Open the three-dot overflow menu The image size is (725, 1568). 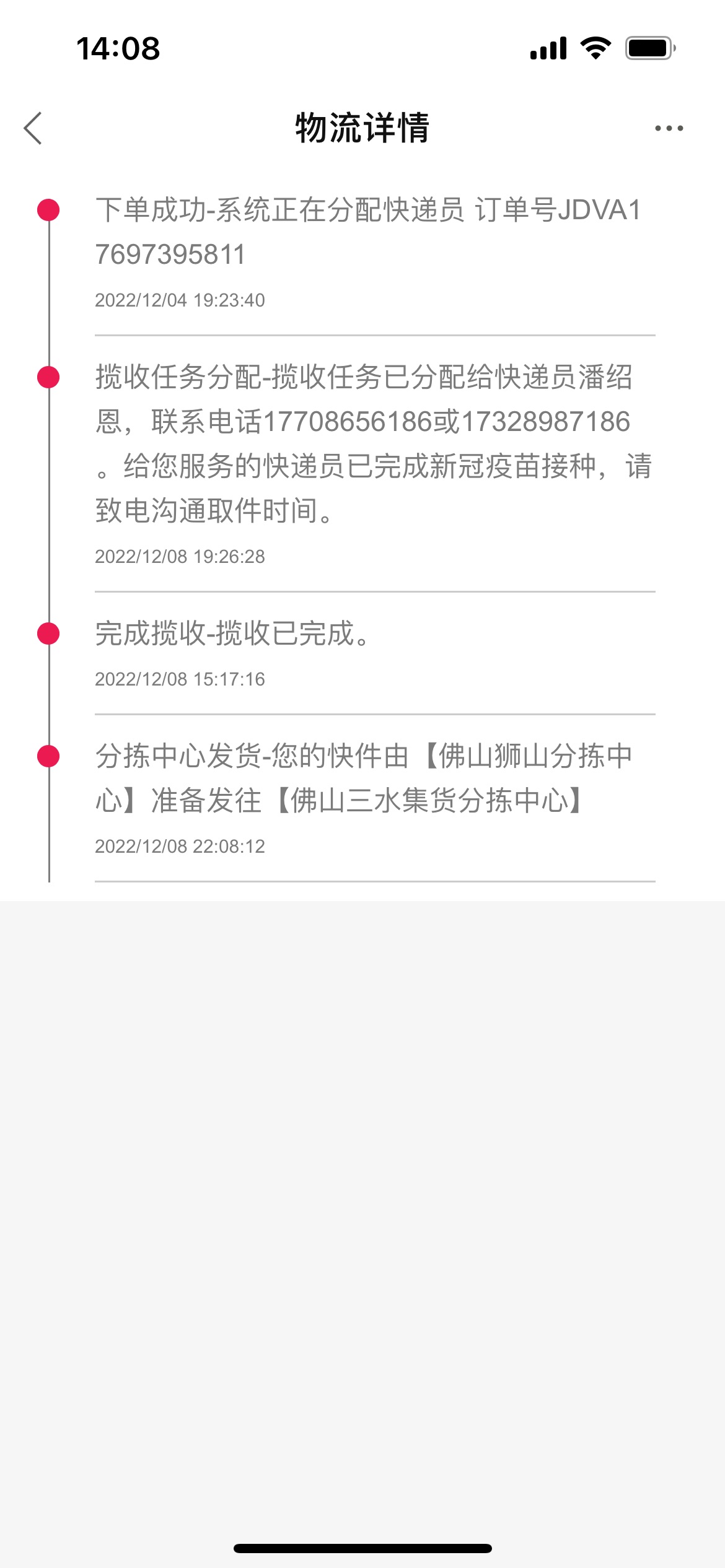669,128
